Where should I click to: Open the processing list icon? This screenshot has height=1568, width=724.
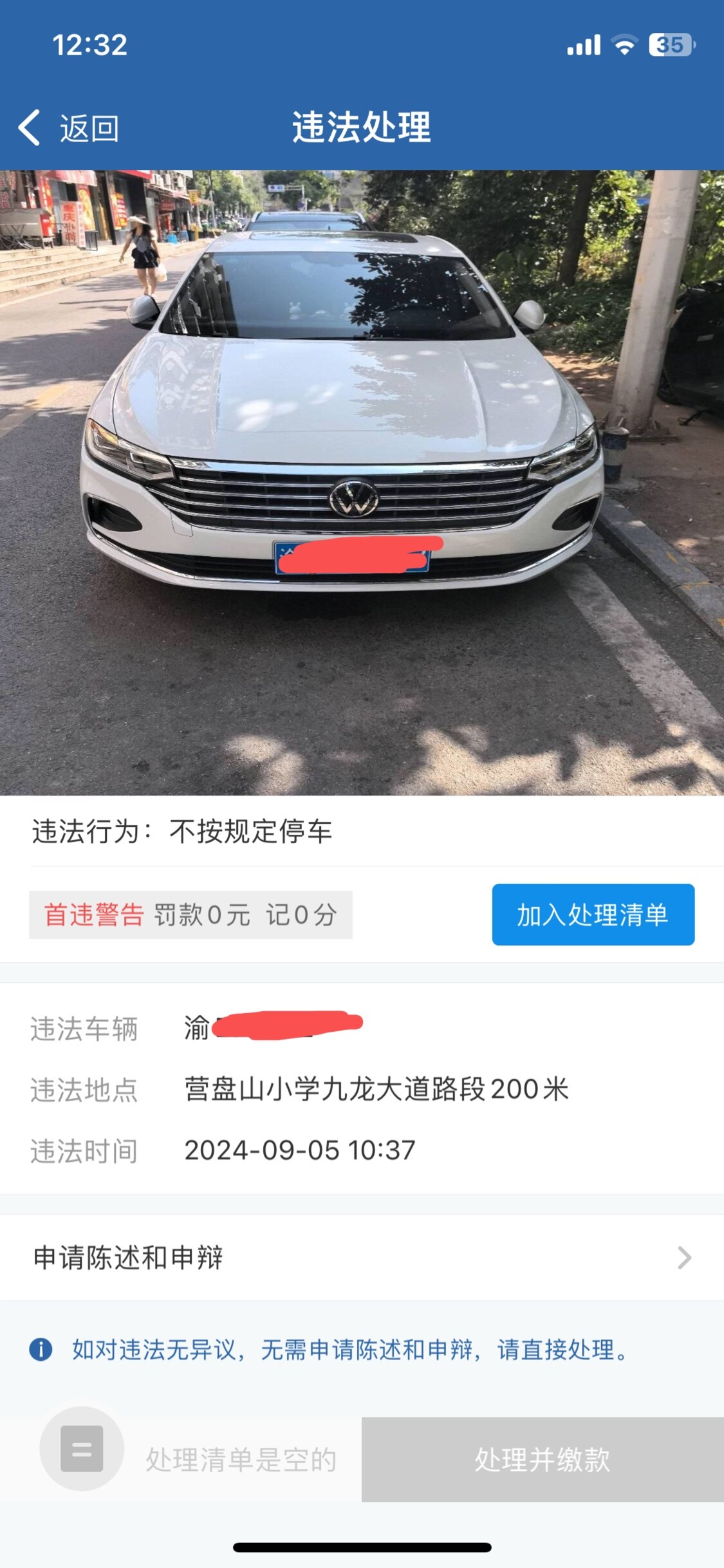pyautogui.click(x=82, y=1449)
